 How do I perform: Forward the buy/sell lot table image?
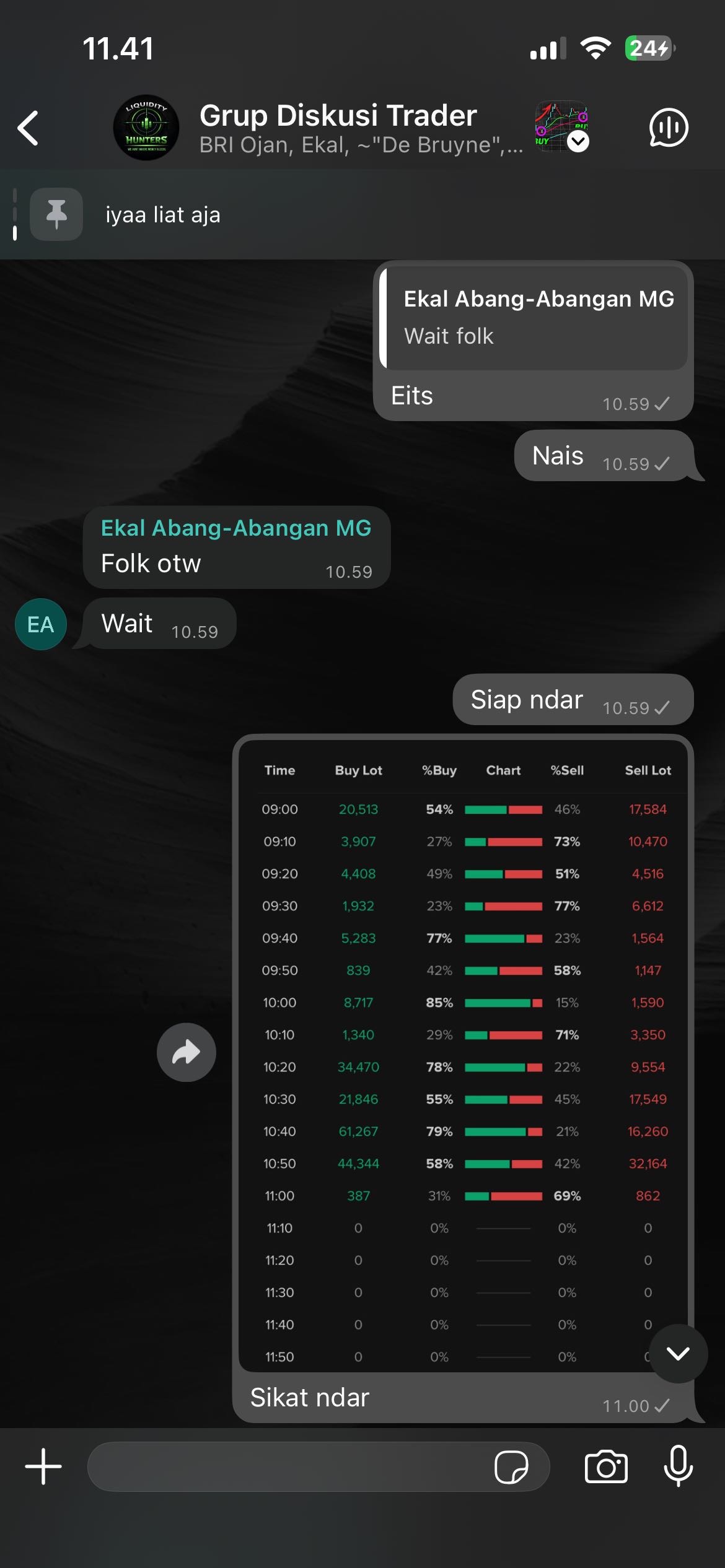click(186, 1052)
